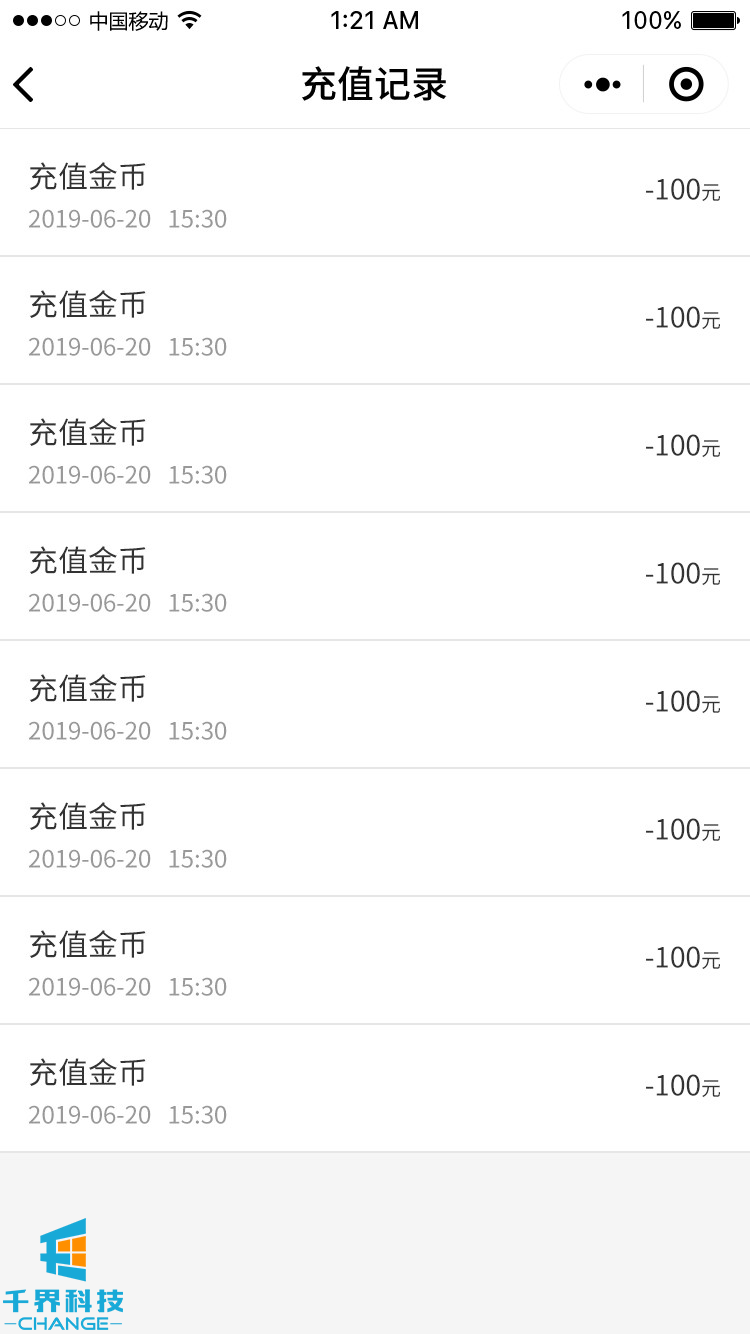This screenshot has width=750, height=1334.
Task: Go back from the 充值记录 page
Action: [24, 85]
